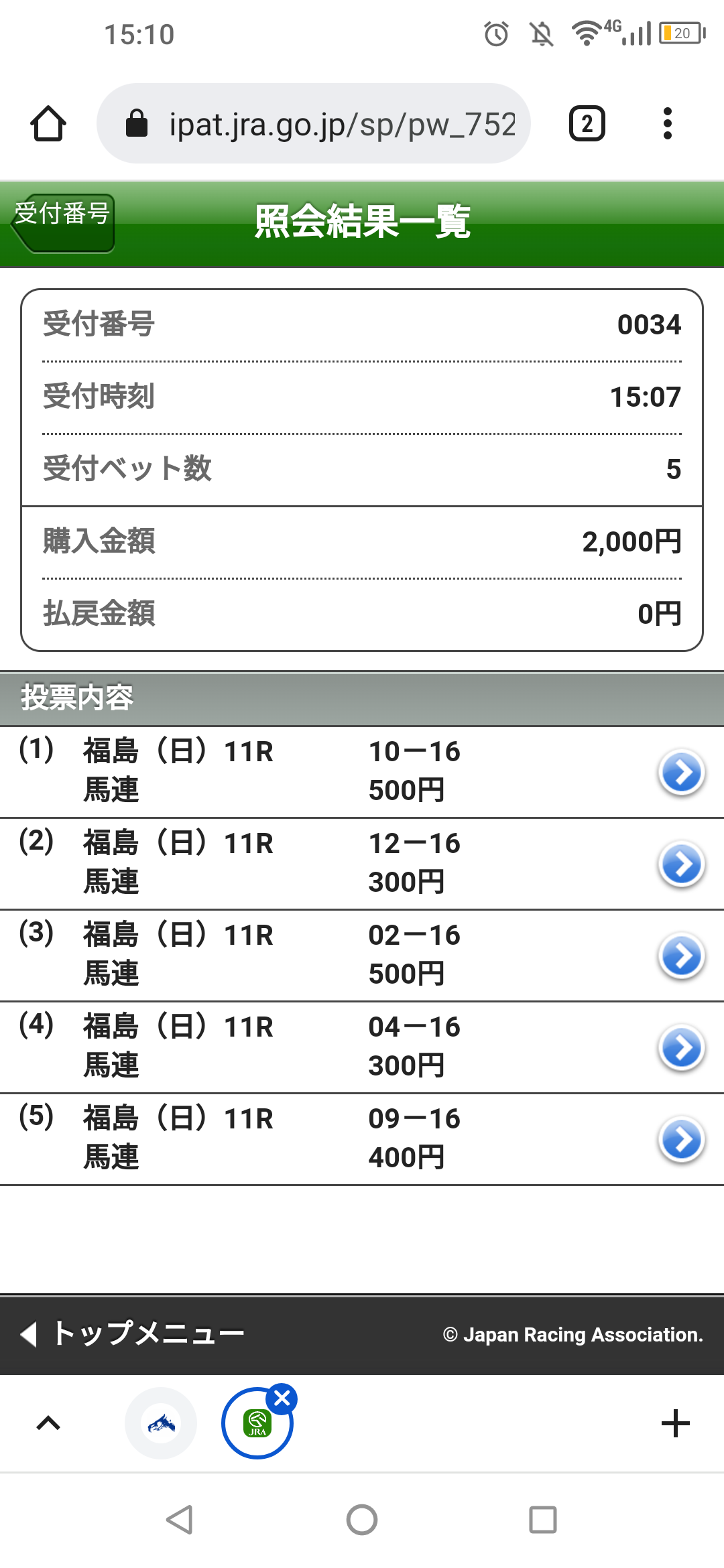Open details of bet 12-16 for 300円
Screen dimensions: 724x1568
[681, 864]
